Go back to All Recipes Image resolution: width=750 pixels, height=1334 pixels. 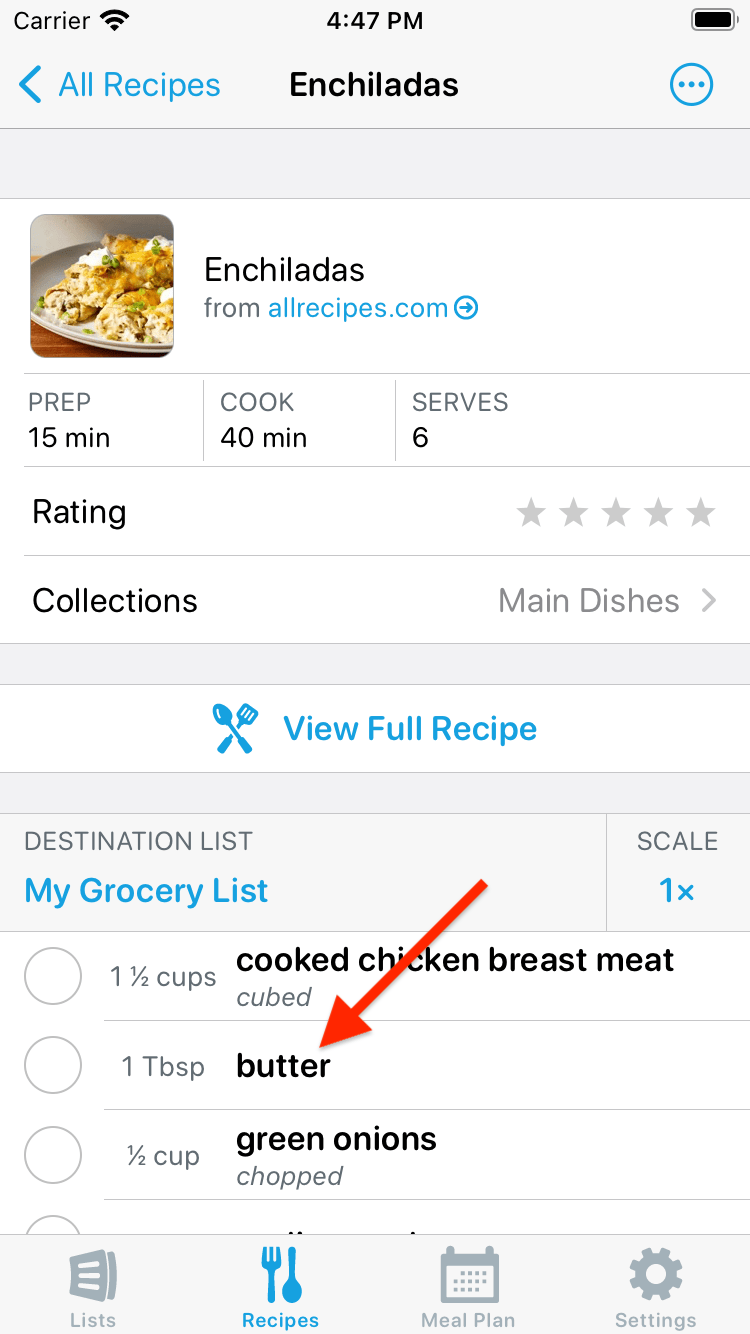tap(120, 85)
